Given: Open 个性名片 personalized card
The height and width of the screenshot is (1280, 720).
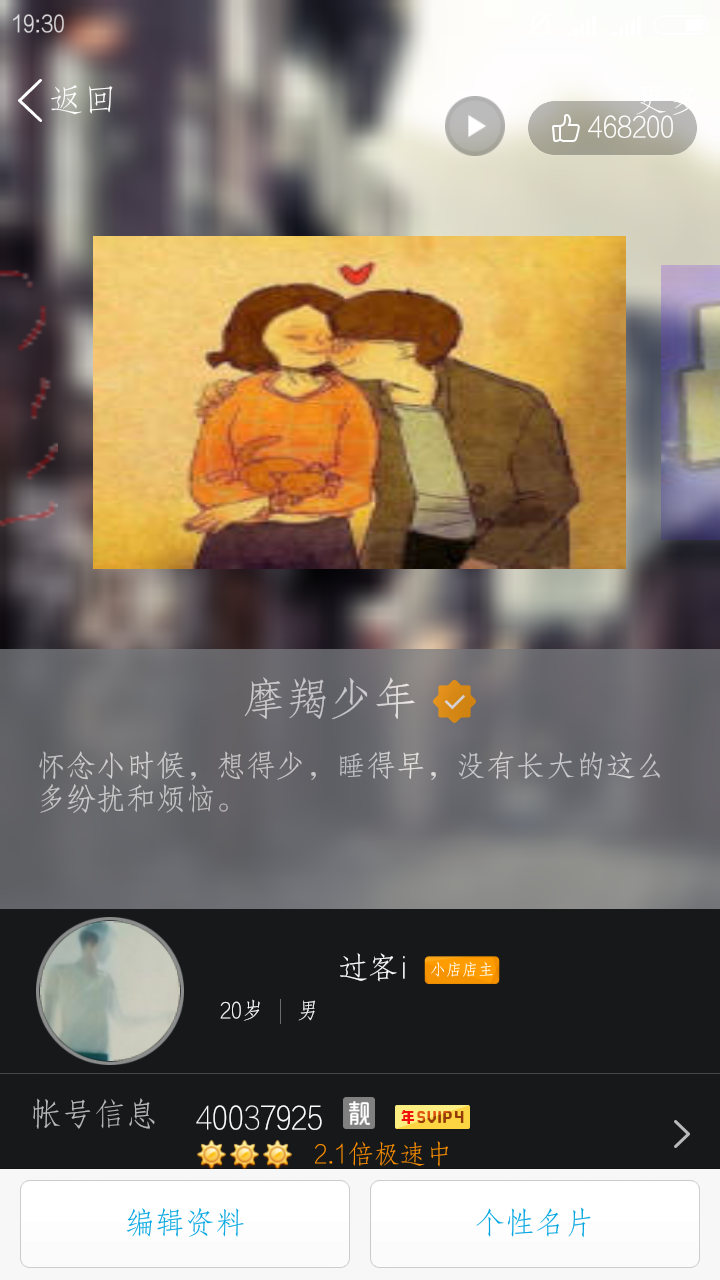Looking at the screenshot, I should tap(535, 1224).
